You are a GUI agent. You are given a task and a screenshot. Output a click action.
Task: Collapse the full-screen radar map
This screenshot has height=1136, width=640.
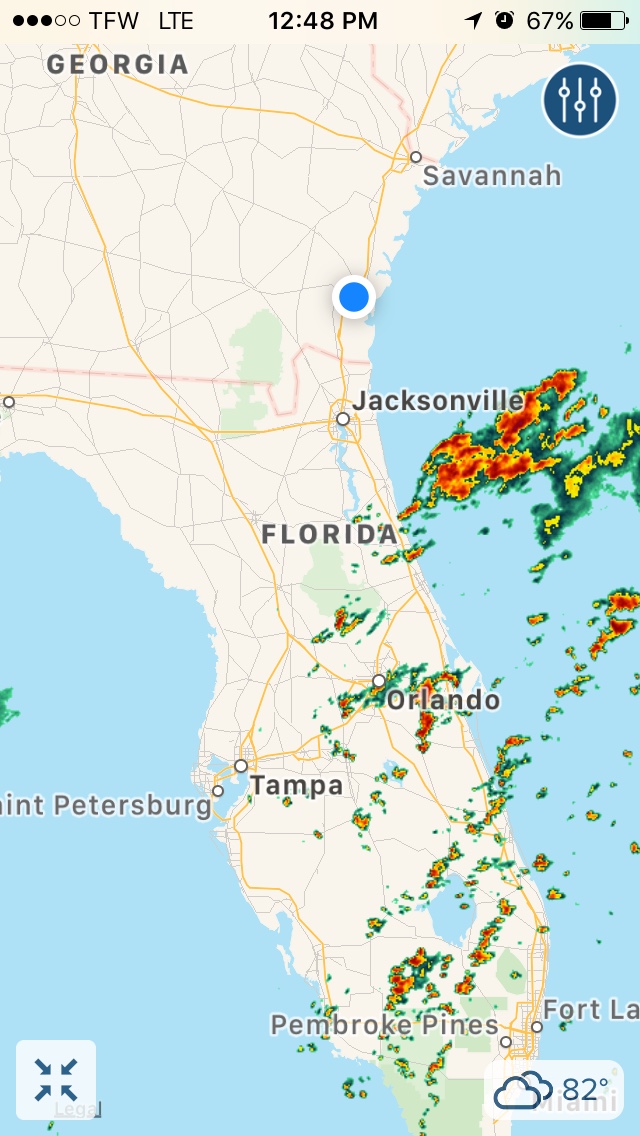click(56, 1079)
